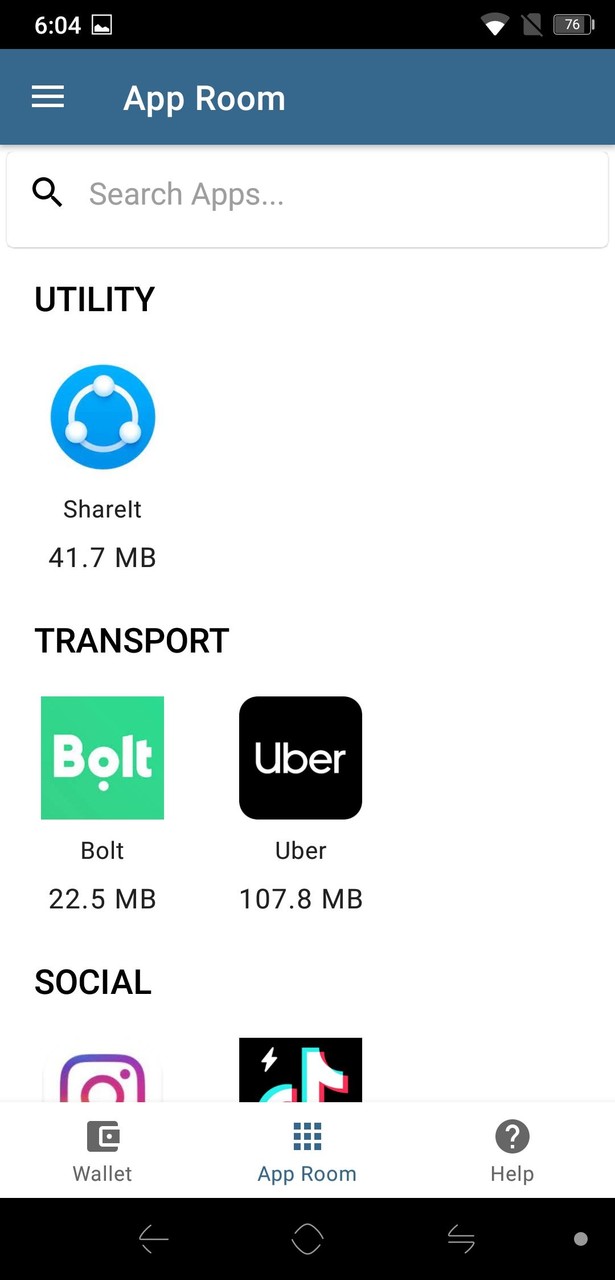Select the Uber app tile
Image resolution: width=615 pixels, height=1280 pixels.
pyautogui.click(x=300, y=758)
